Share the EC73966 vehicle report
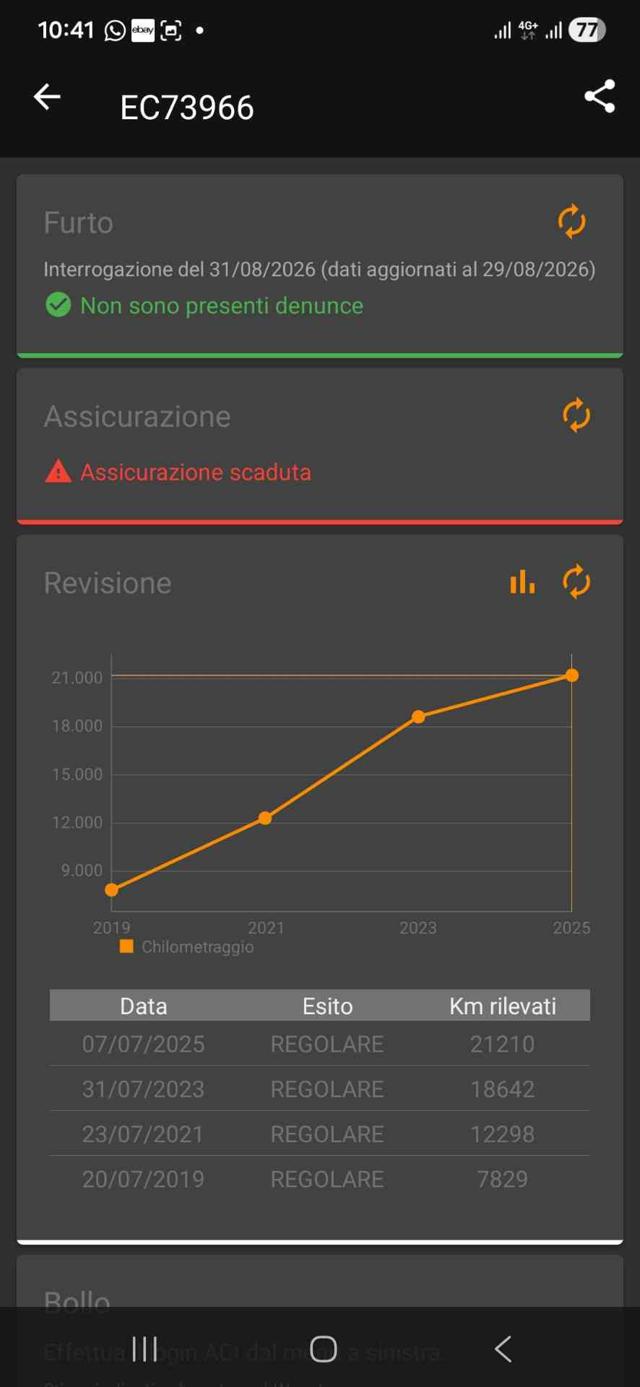This screenshot has height=1387, width=640. point(599,97)
